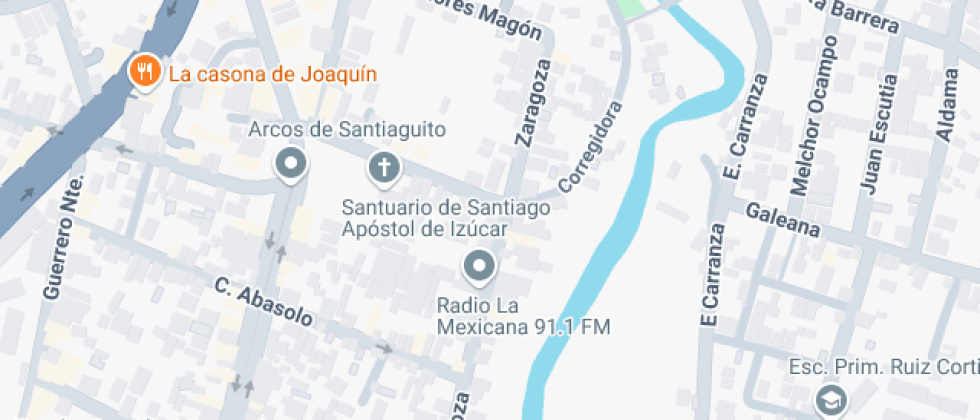Tap the Santuario de Santiago Apóstol church marker
The width and height of the screenshot is (980, 420).
(383, 167)
